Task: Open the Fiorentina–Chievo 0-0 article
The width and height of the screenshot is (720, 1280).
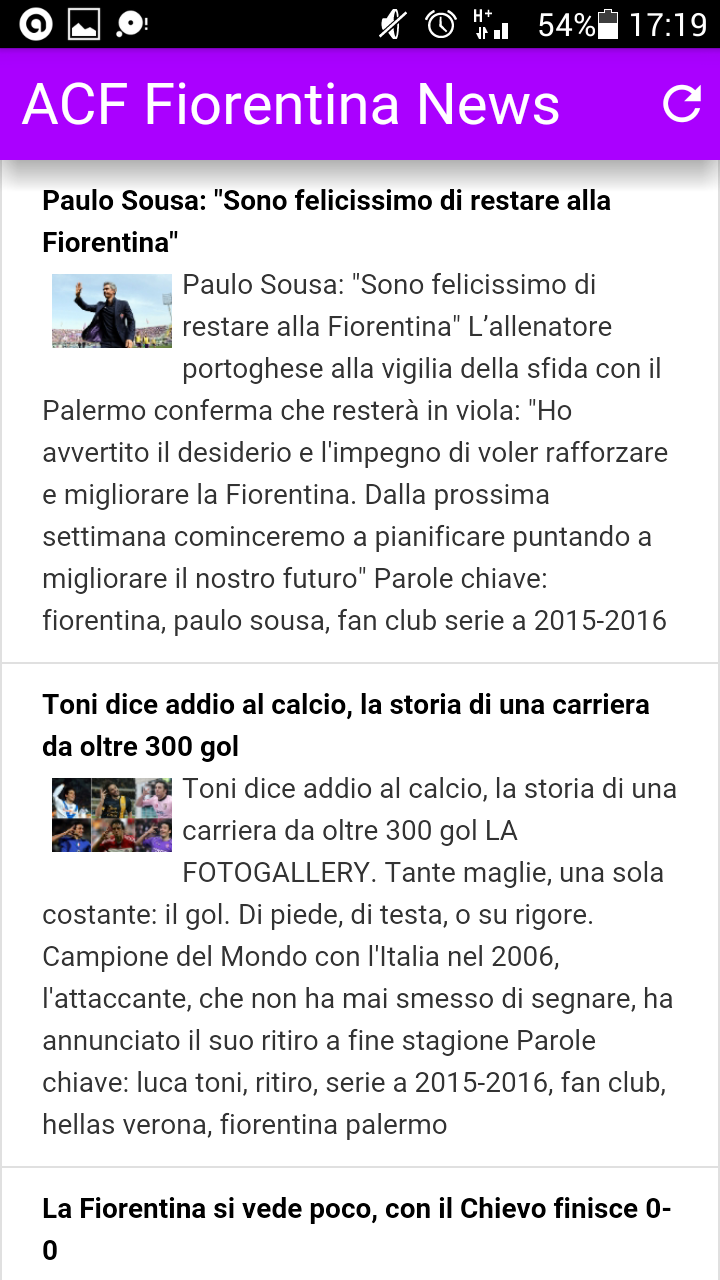Action: tap(356, 1228)
